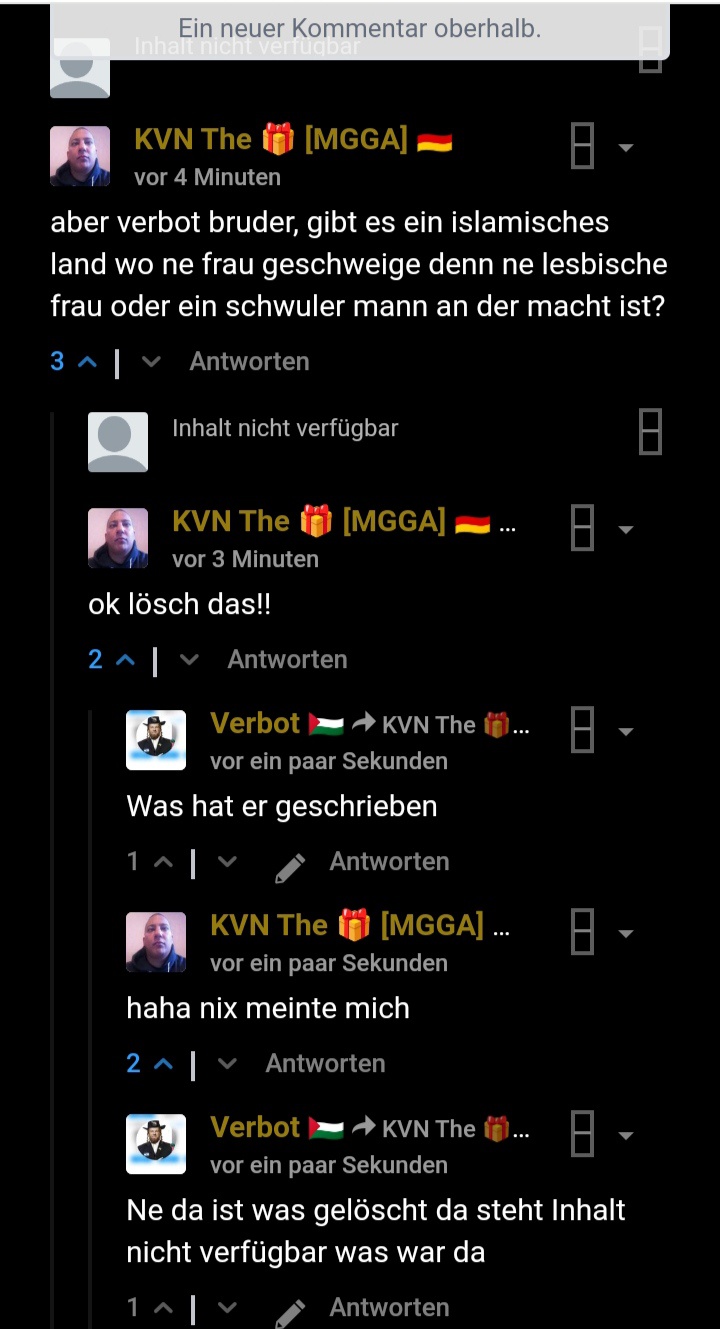This screenshot has width=720, height=1329.
Task: Reply to 'Was hat er geschrieben' comment
Action: (x=389, y=862)
